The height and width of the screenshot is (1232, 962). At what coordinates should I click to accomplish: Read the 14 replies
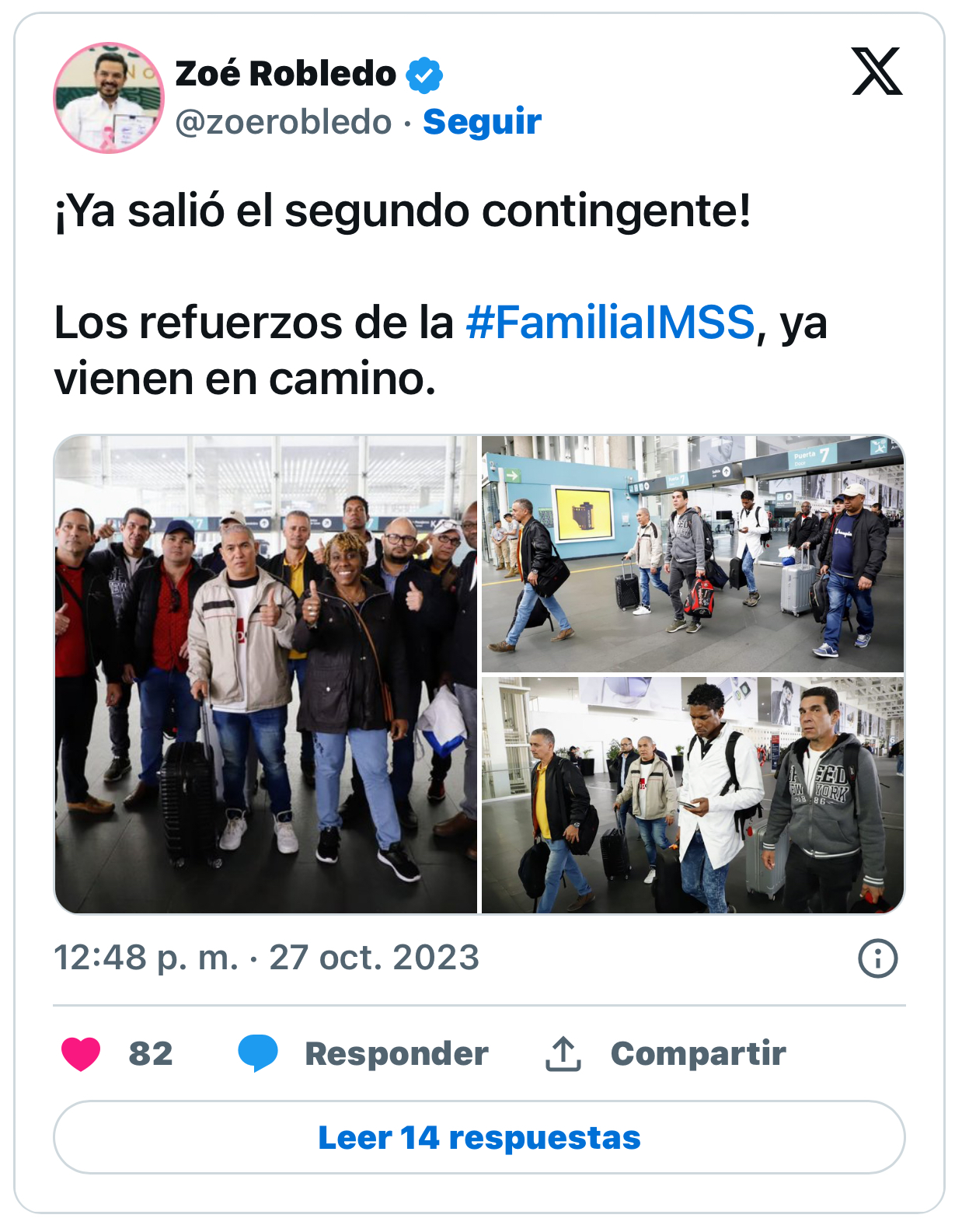479,1137
